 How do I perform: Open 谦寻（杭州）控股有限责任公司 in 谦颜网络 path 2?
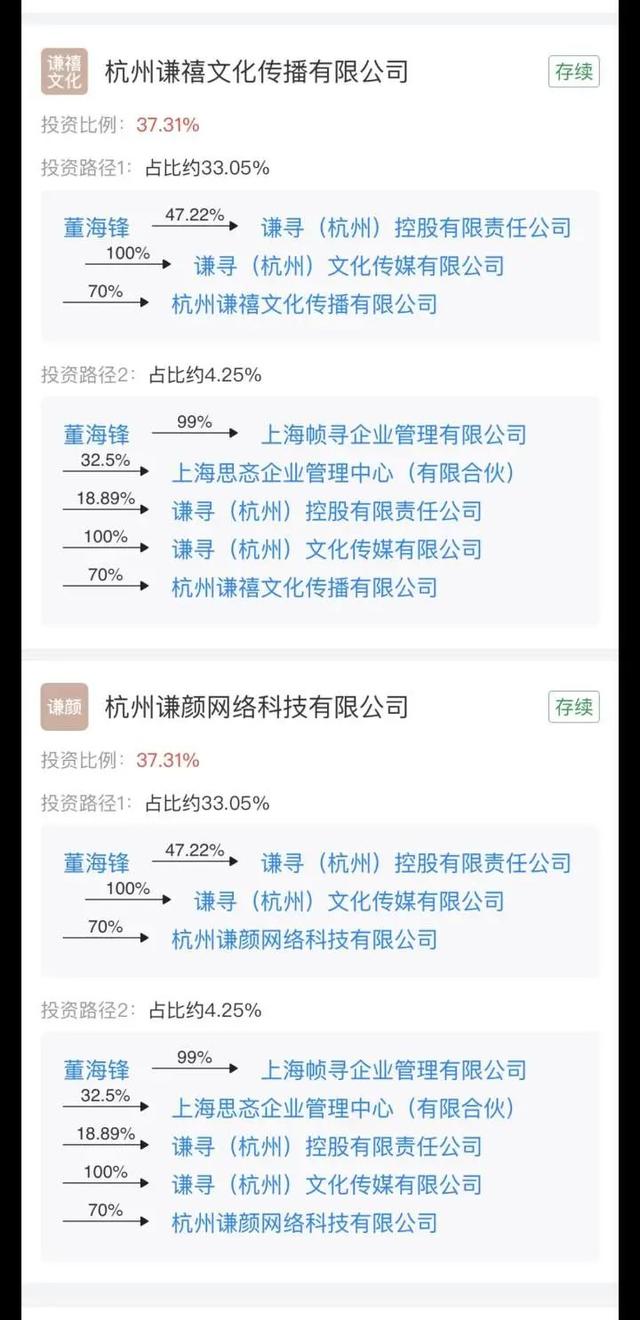(x=326, y=1146)
